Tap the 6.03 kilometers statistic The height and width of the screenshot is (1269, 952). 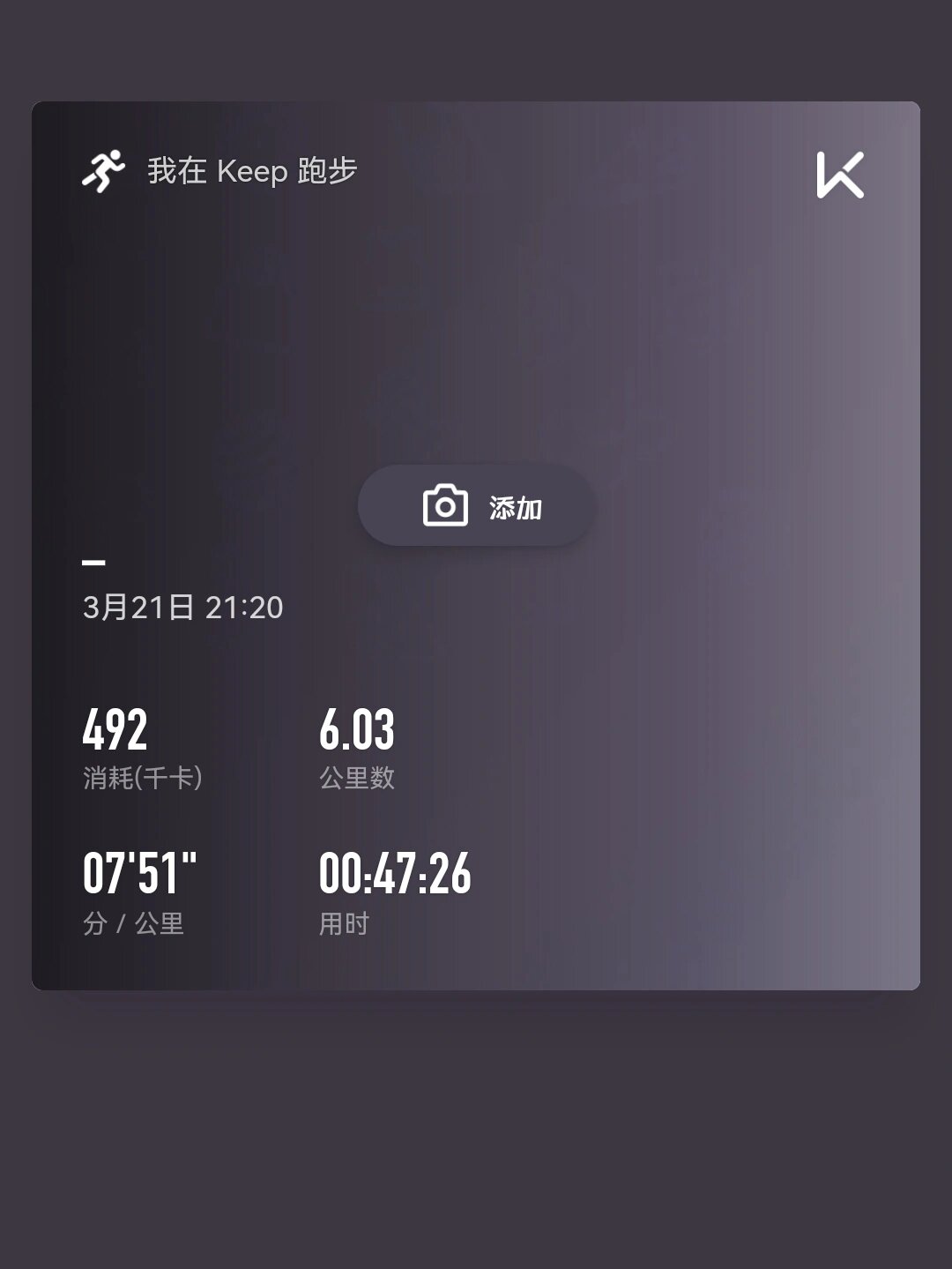(x=358, y=728)
